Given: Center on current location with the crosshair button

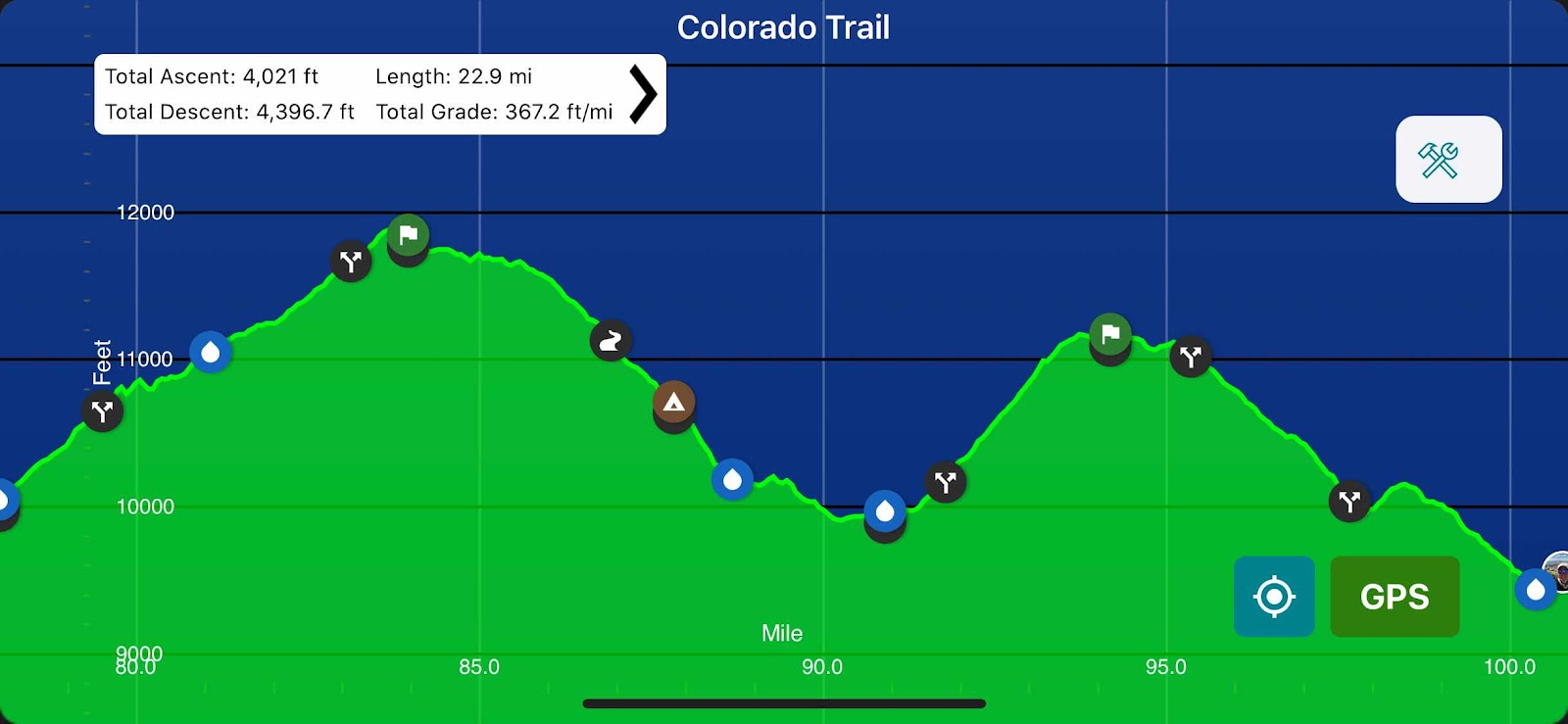Looking at the screenshot, I should coord(1274,597).
